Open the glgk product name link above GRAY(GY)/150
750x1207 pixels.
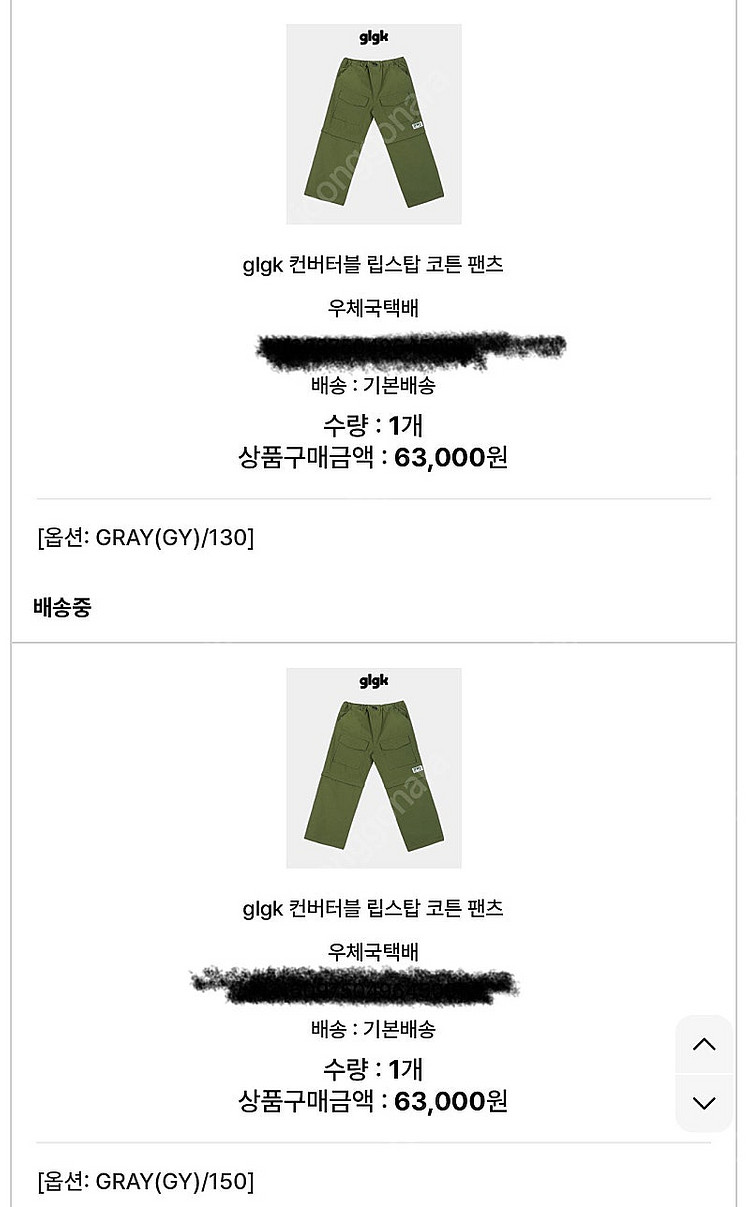(x=373, y=909)
